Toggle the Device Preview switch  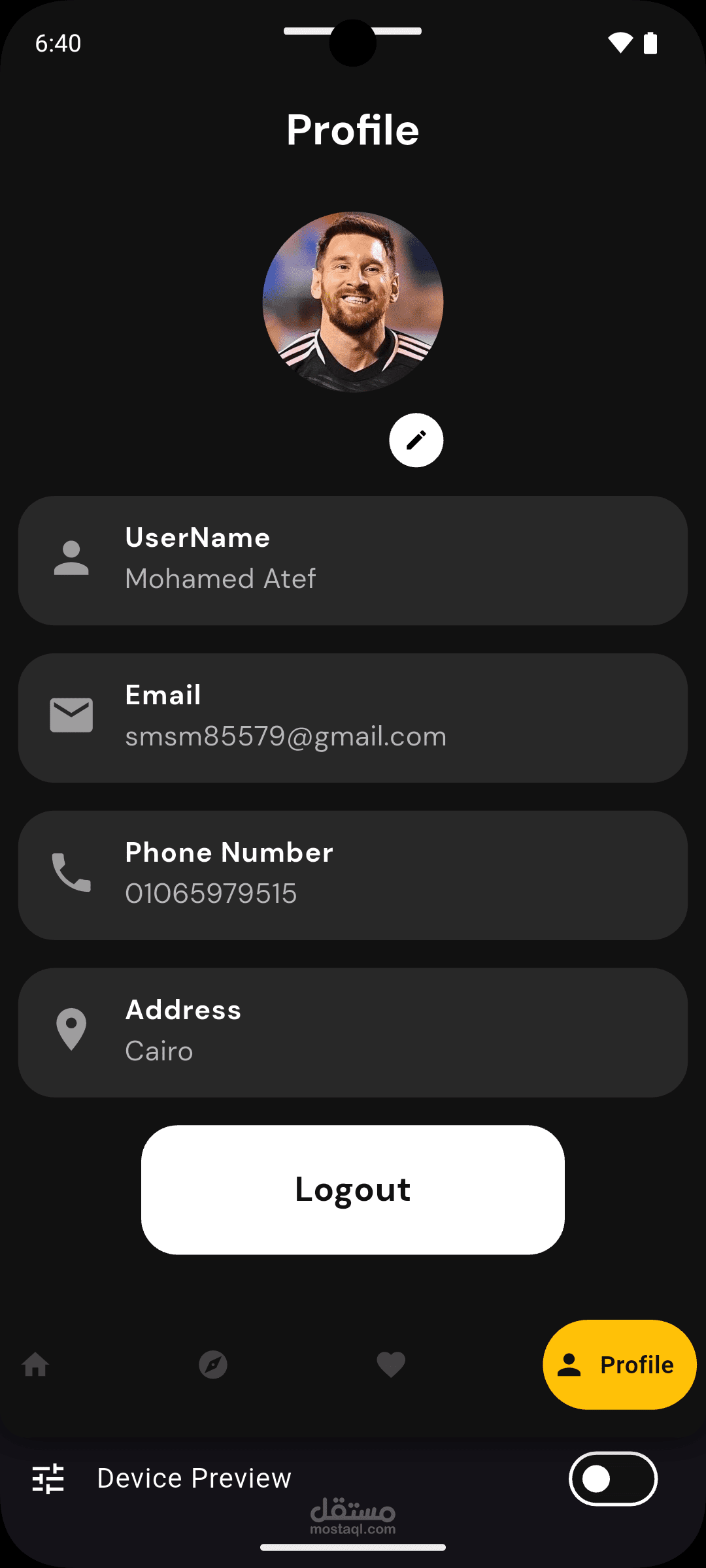[x=613, y=1478]
